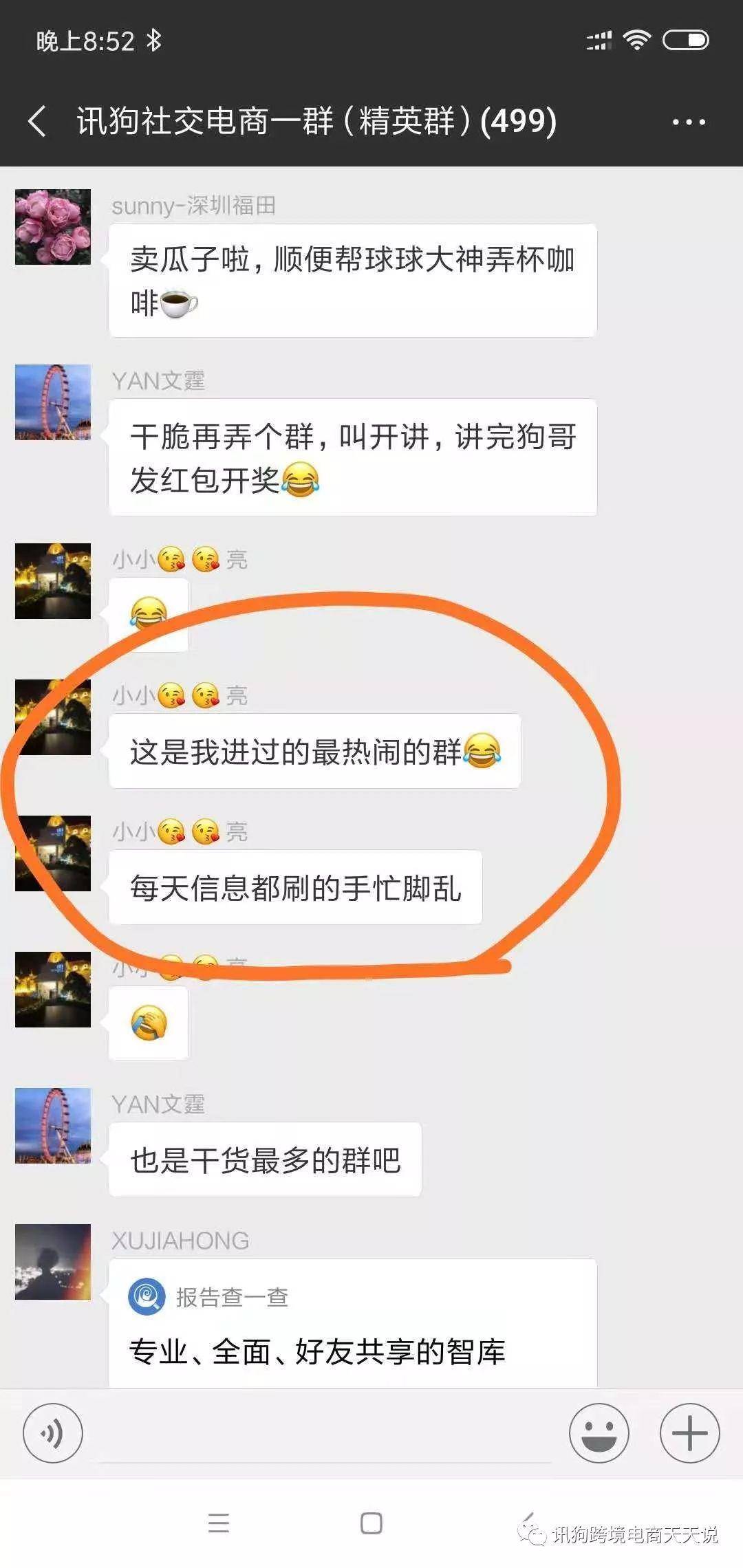Screen dimensions: 743x1568
Task: Switch to voice message input
Action: tap(53, 1433)
